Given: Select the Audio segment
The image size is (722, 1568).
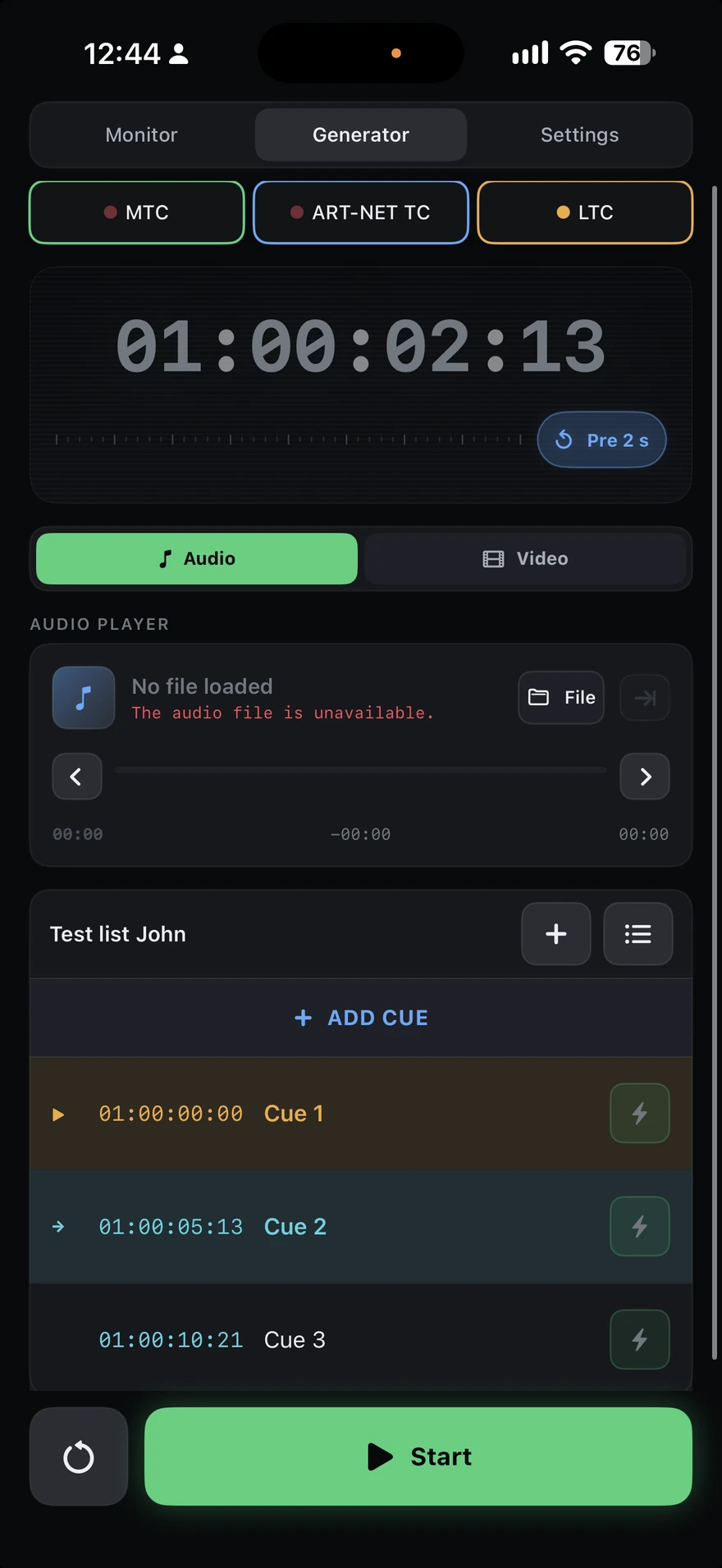Looking at the screenshot, I should (x=197, y=558).
